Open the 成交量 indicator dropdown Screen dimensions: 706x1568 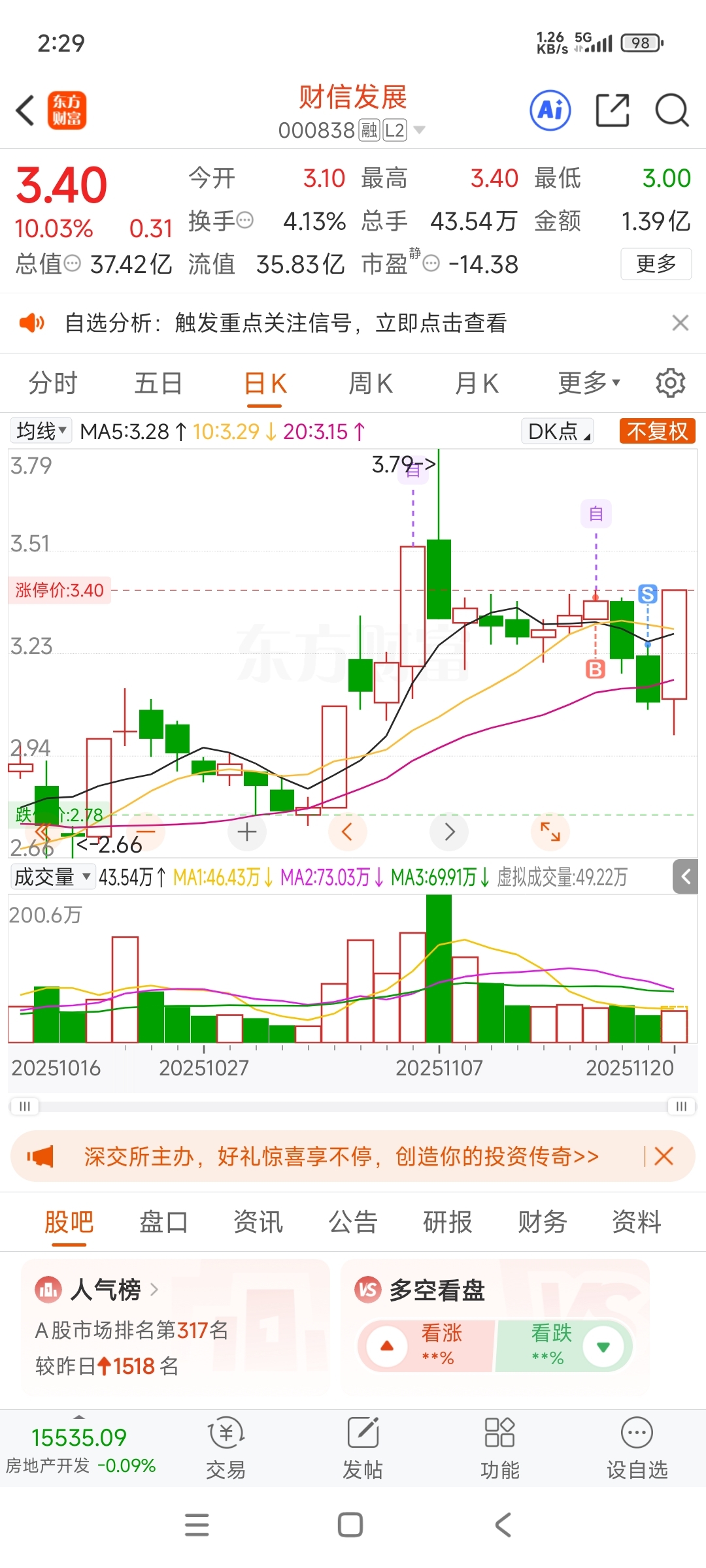(52, 877)
